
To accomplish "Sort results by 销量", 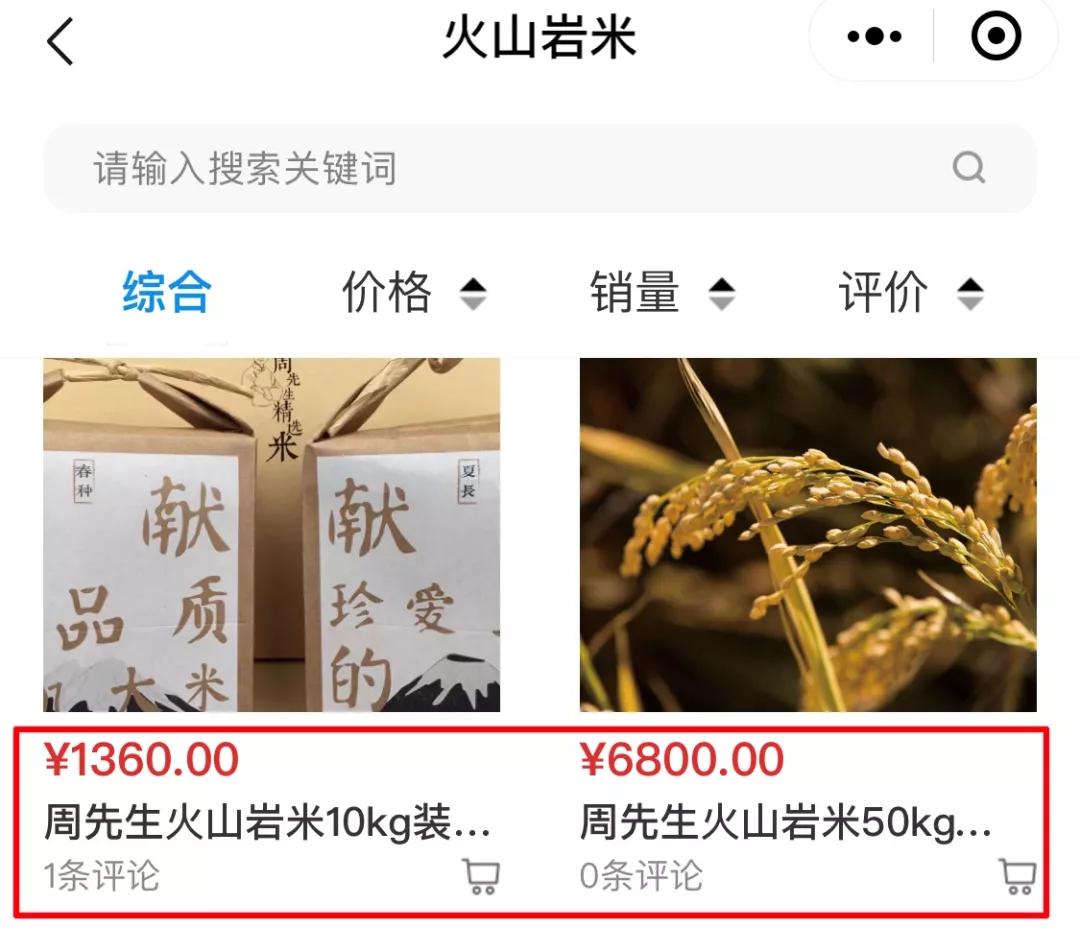I will 661,293.
